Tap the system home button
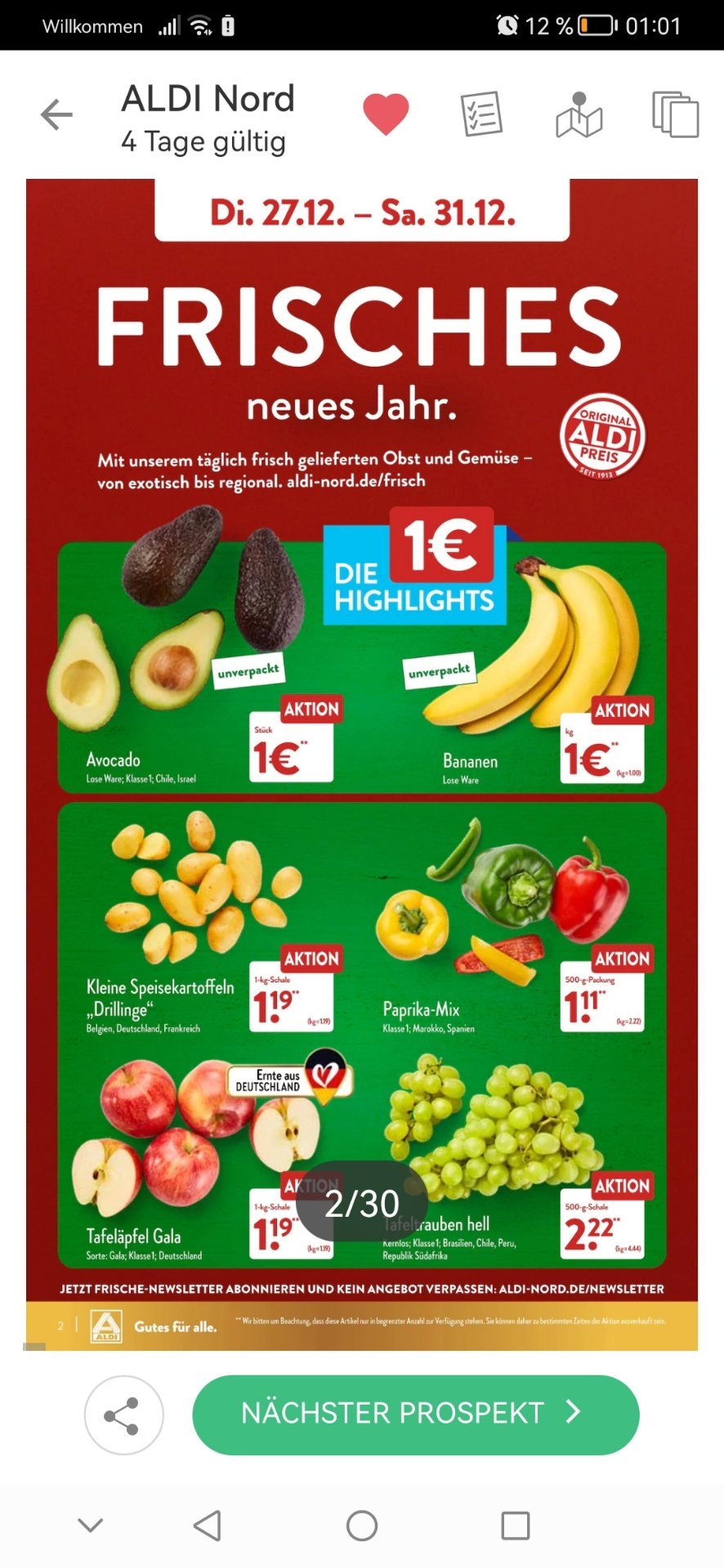The width and height of the screenshot is (724, 1568). click(x=362, y=1526)
